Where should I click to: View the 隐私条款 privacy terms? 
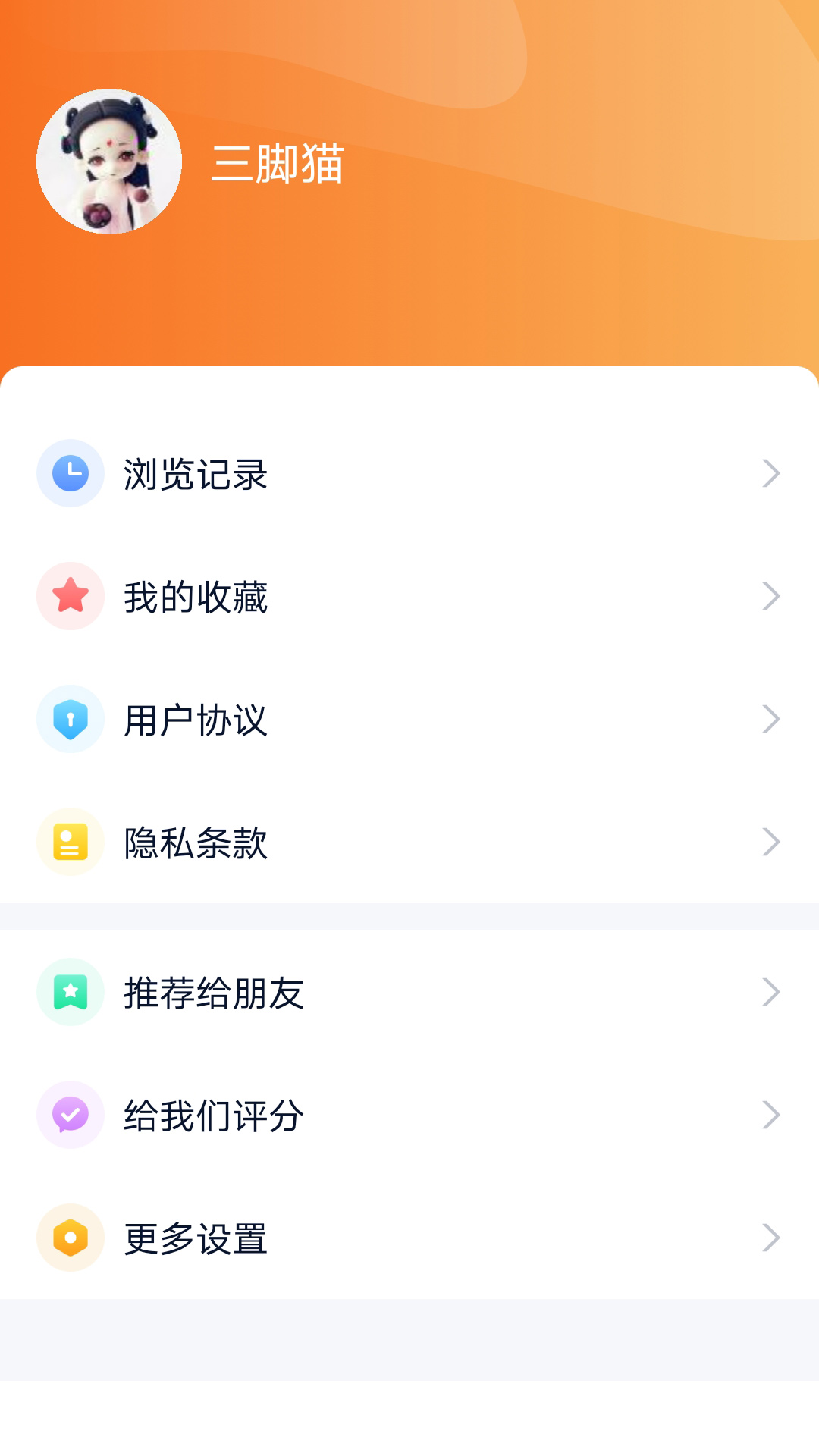[196, 841]
